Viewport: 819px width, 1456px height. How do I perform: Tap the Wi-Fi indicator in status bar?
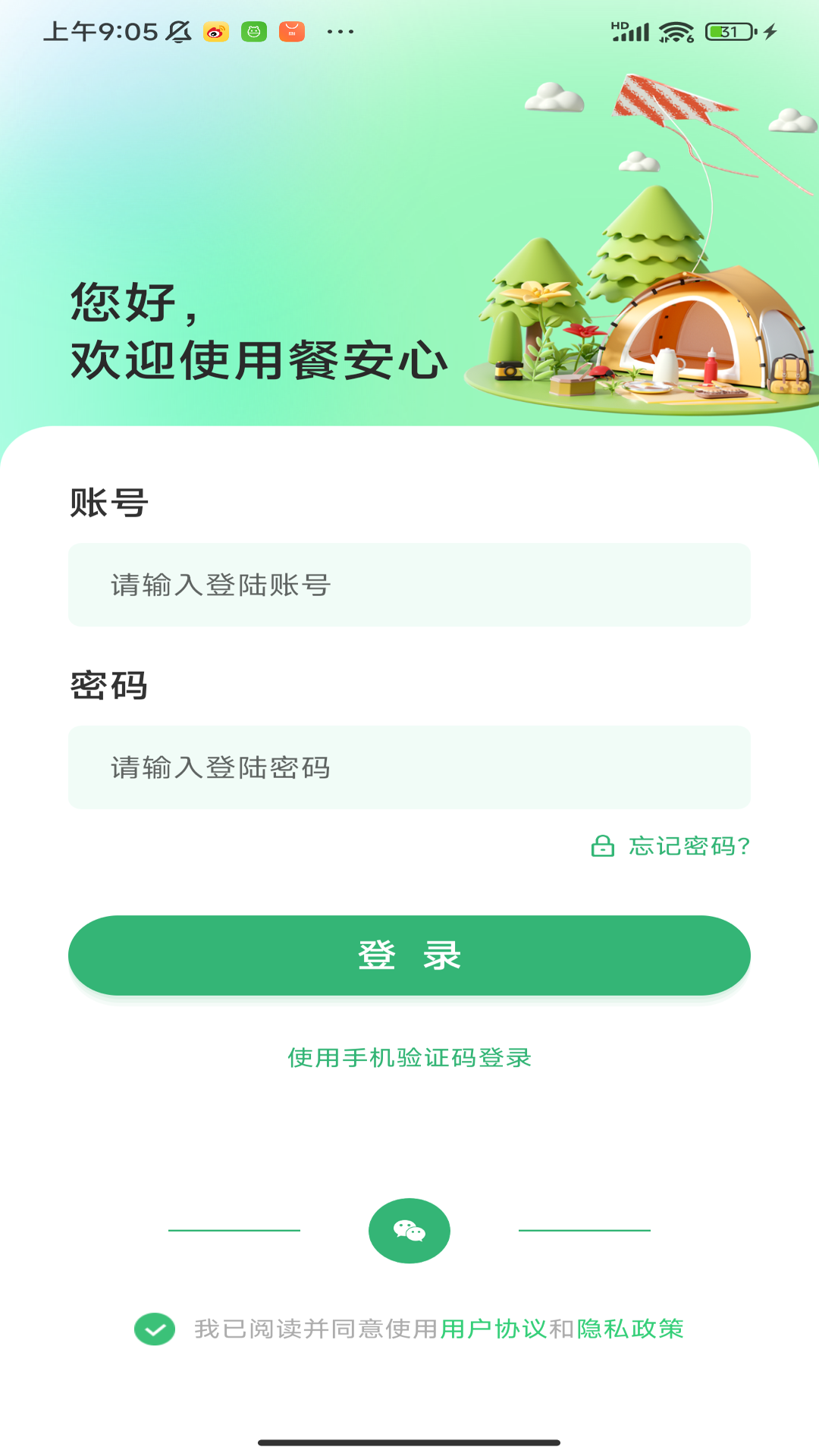677,32
